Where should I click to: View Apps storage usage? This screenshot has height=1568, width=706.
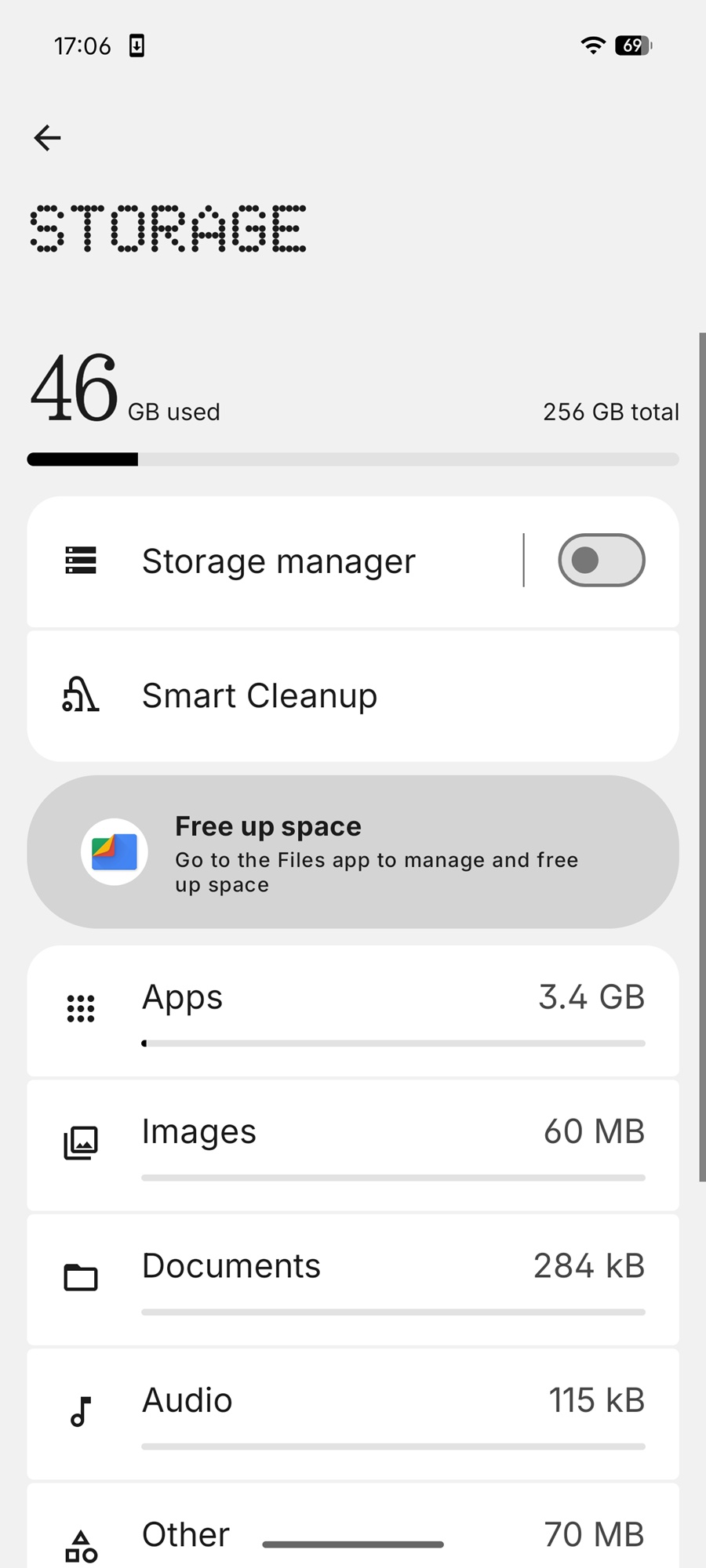[353, 1010]
